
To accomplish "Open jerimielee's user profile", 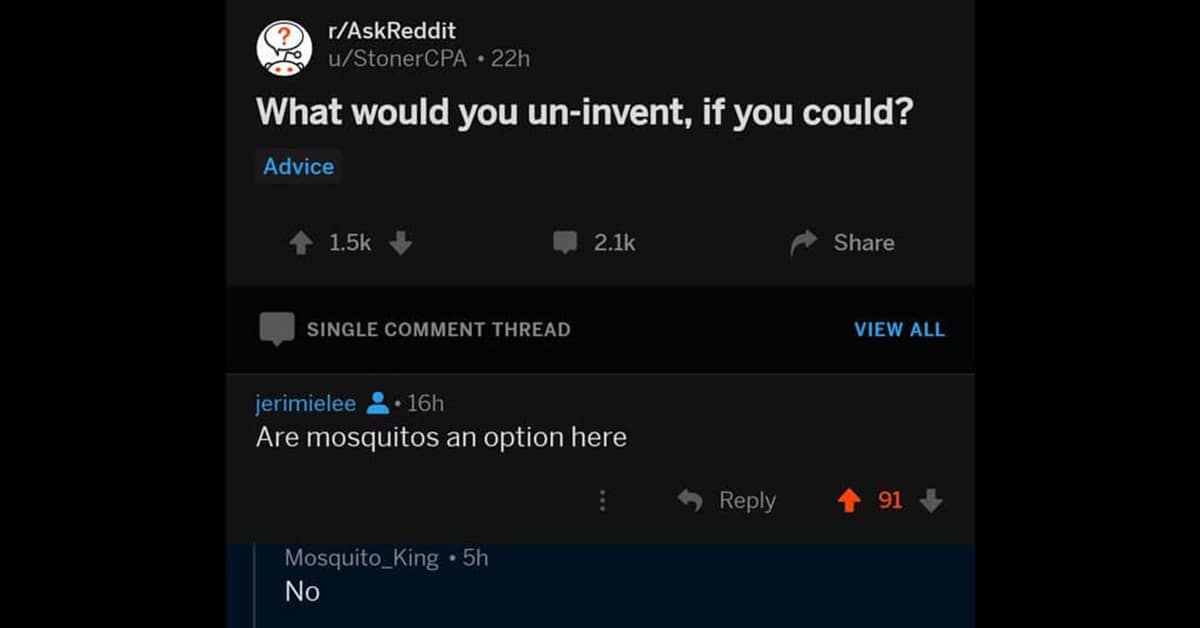I will coord(305,403).
